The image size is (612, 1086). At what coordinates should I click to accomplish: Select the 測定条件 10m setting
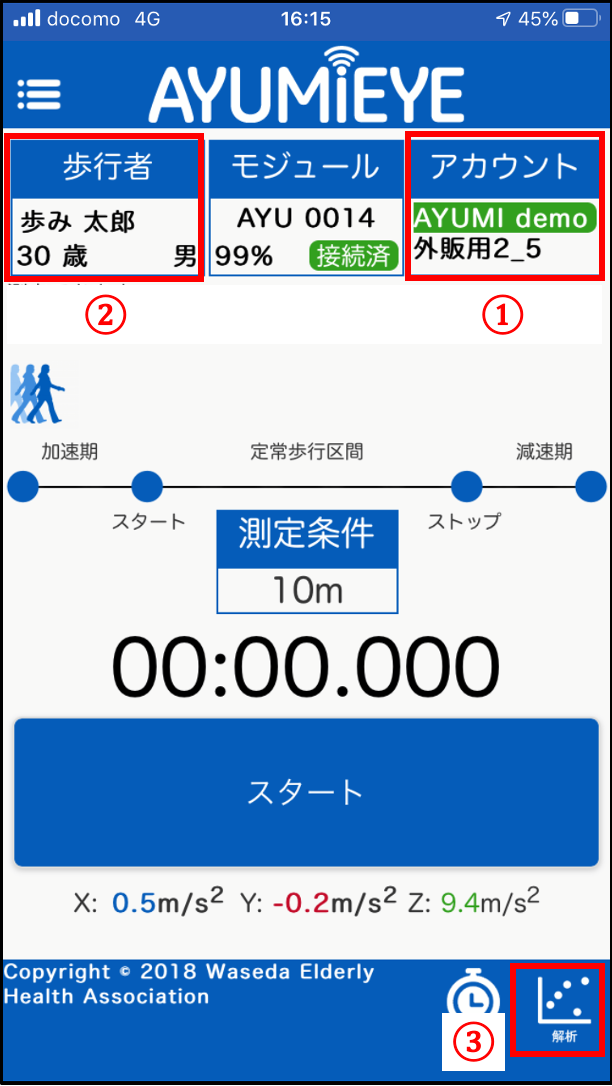tap(307, 563)
